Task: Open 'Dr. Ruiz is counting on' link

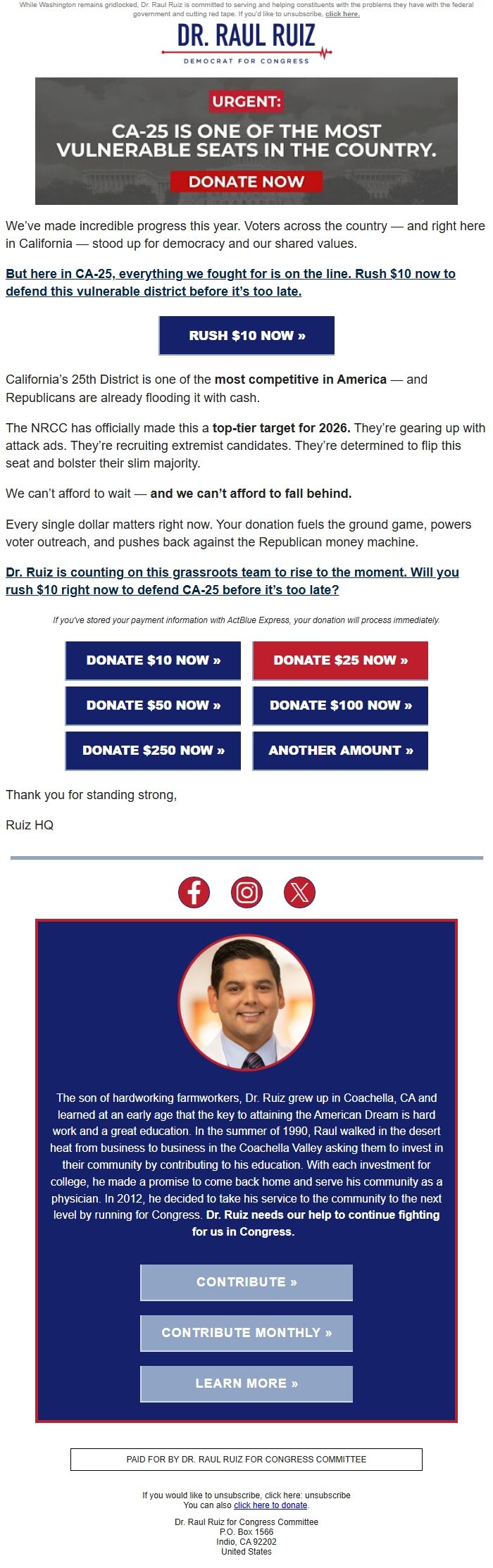Action: (x=232, y=581)
